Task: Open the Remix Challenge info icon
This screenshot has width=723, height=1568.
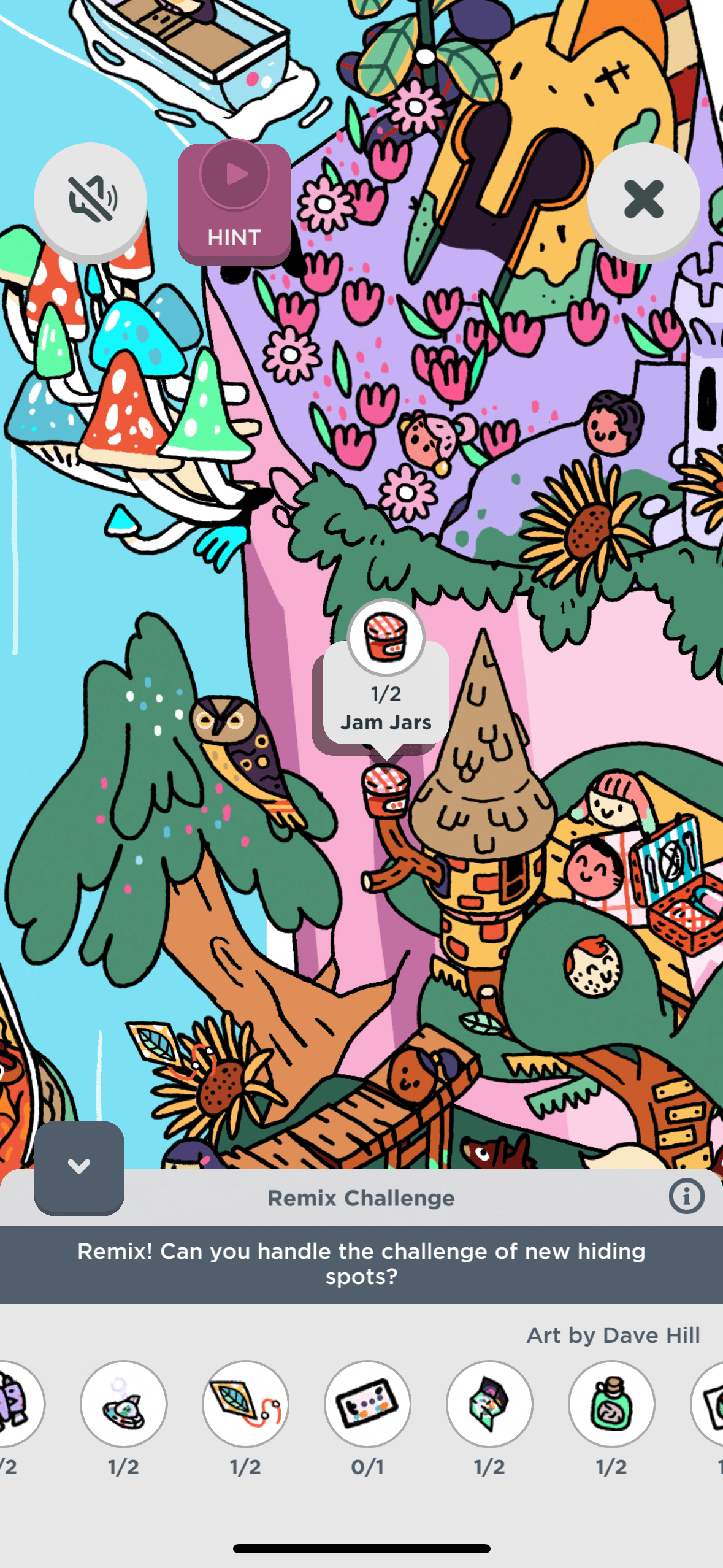Action: tap(686, 1196)
